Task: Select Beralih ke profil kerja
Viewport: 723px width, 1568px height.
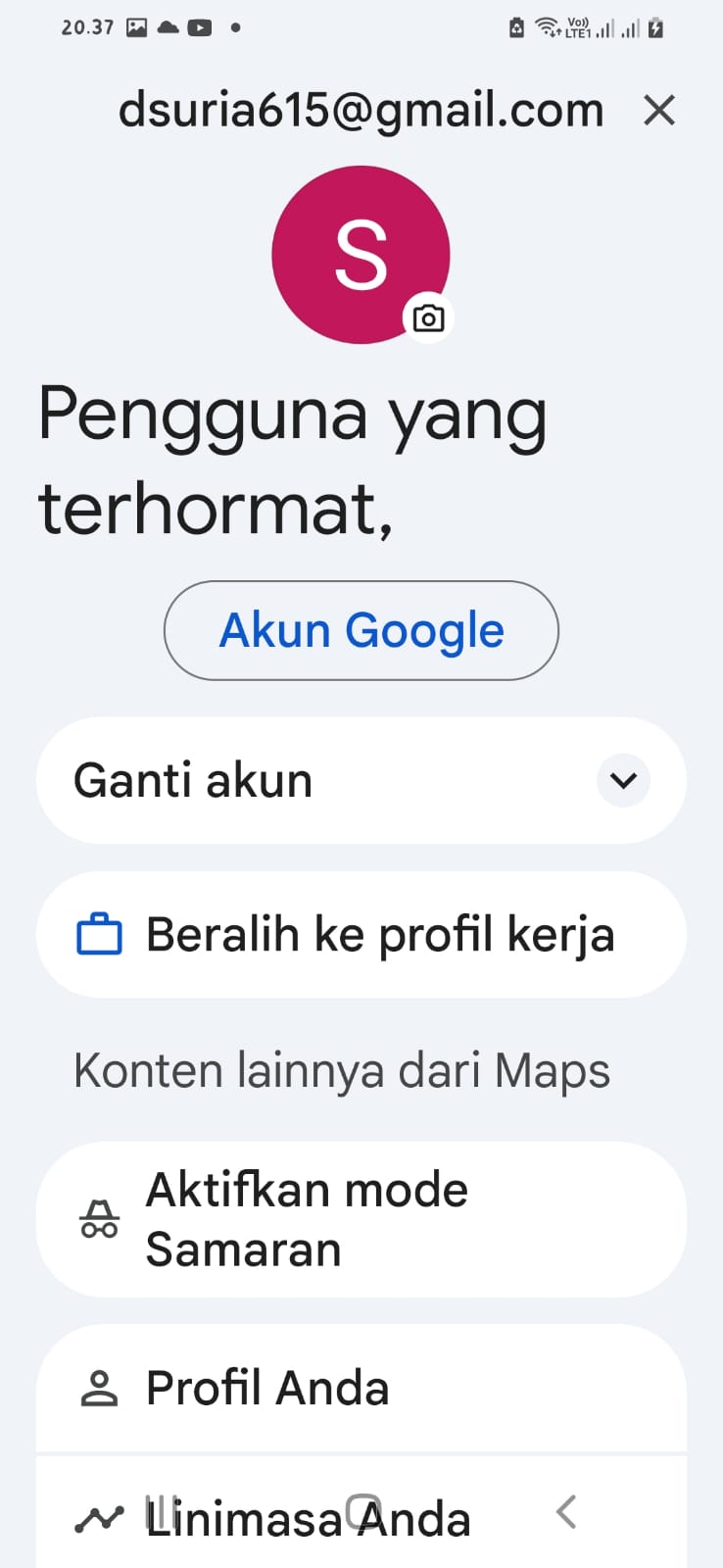Action: (x=361, y=935)
